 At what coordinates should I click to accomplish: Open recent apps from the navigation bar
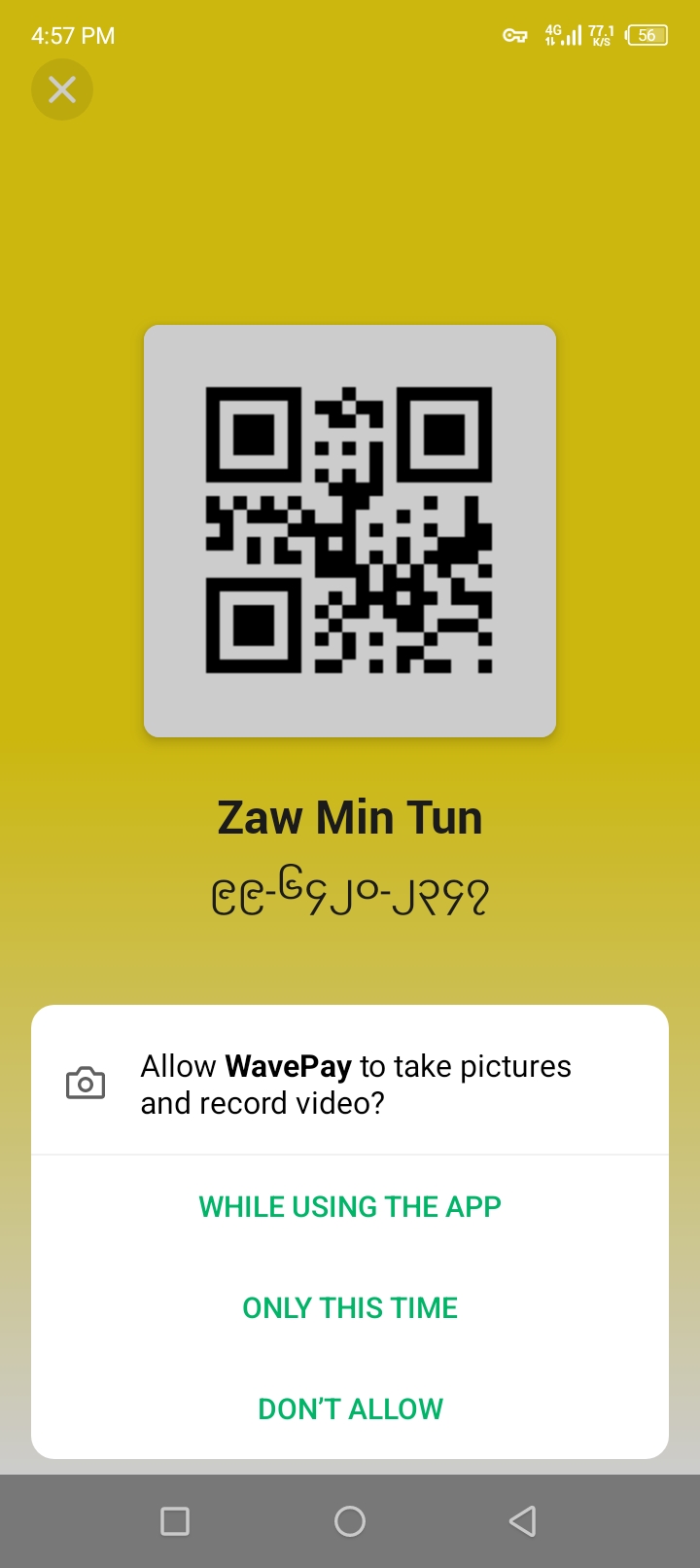coord(175,1520)
